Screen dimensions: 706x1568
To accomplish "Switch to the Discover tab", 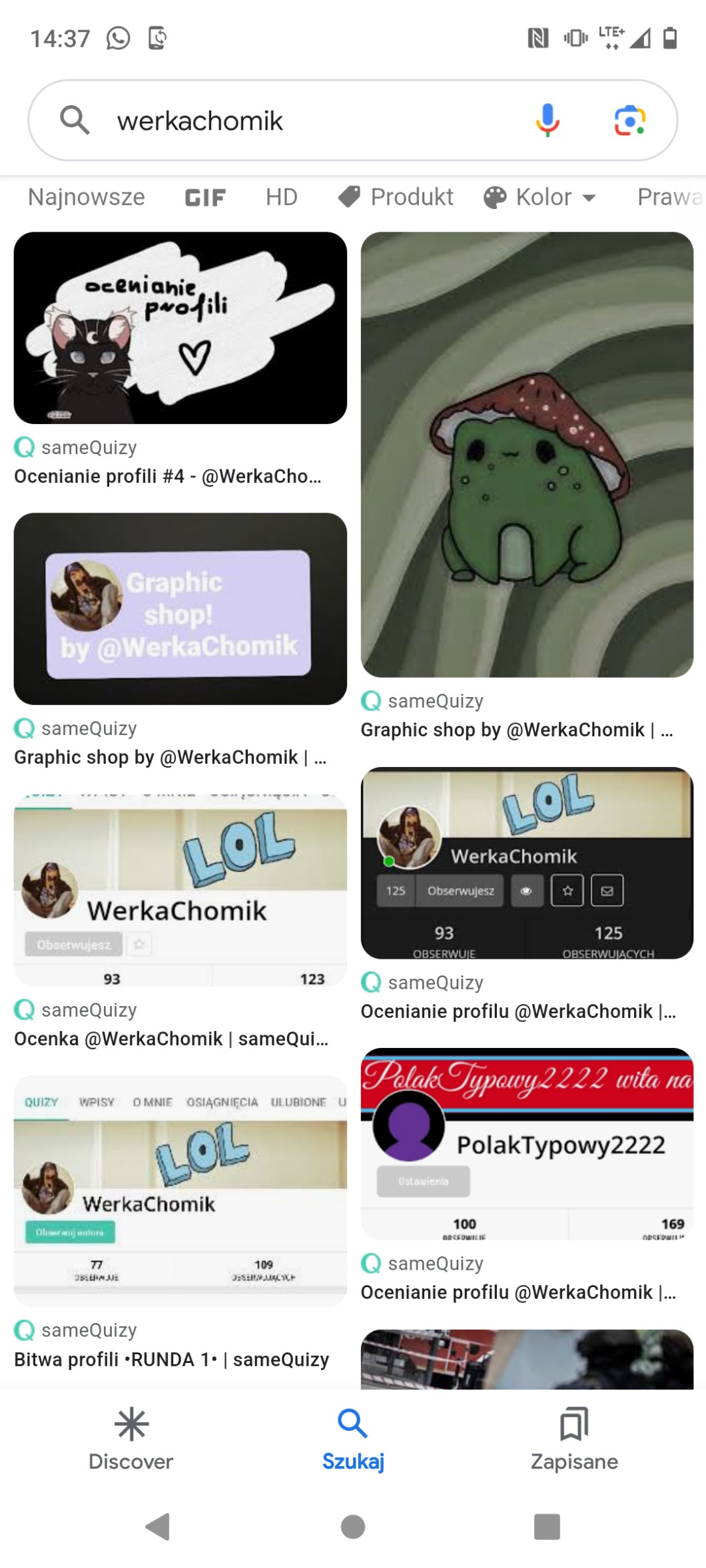I will point(131,1439).
